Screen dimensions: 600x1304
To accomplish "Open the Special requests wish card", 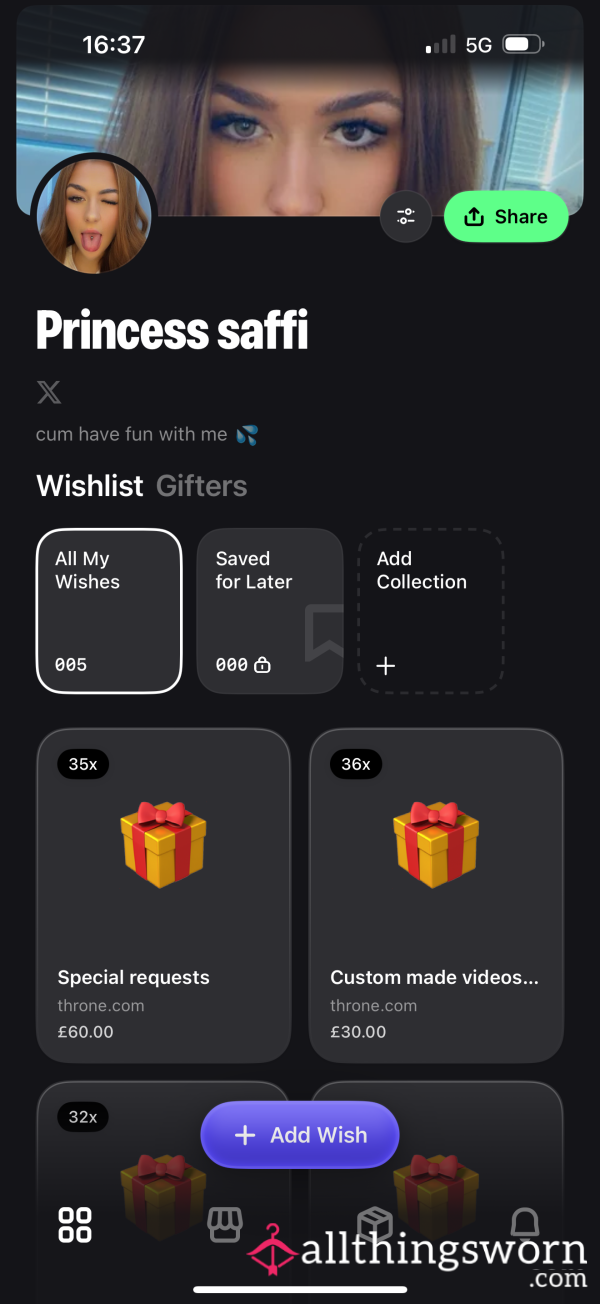I will pos(163,895).
